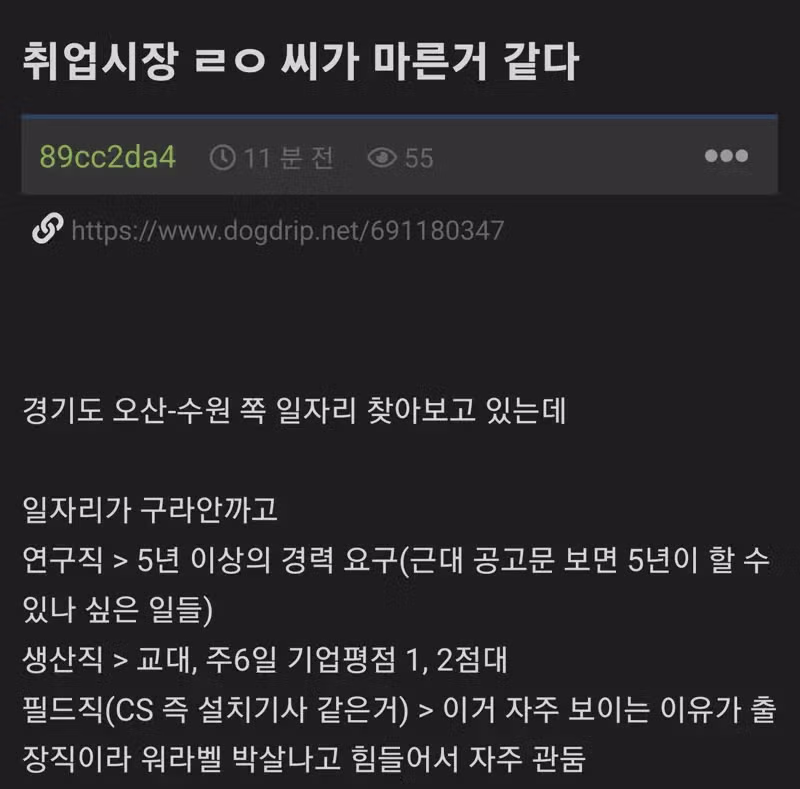The height and width of the screenshot is (789, 800).
Task: Open the three-dot post options menu
Action: pyautogui.click(x=726, y=156)
